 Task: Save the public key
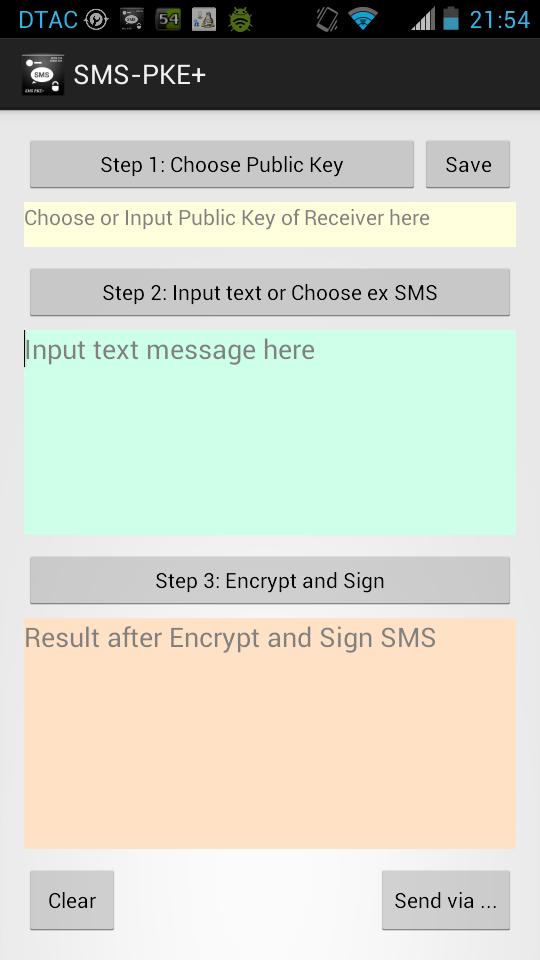(468, 164)
